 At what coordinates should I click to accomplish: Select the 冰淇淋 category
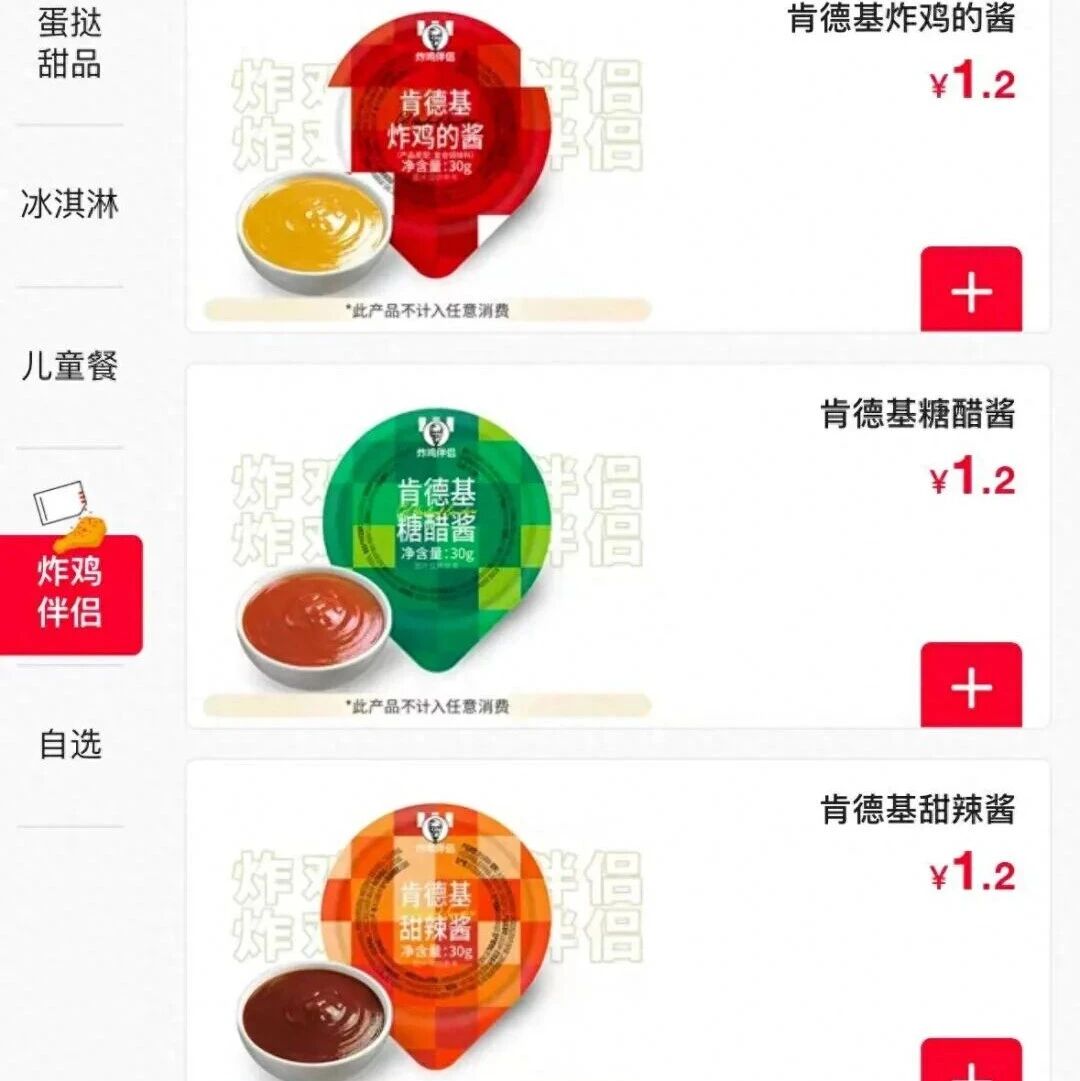click(70, 204)
